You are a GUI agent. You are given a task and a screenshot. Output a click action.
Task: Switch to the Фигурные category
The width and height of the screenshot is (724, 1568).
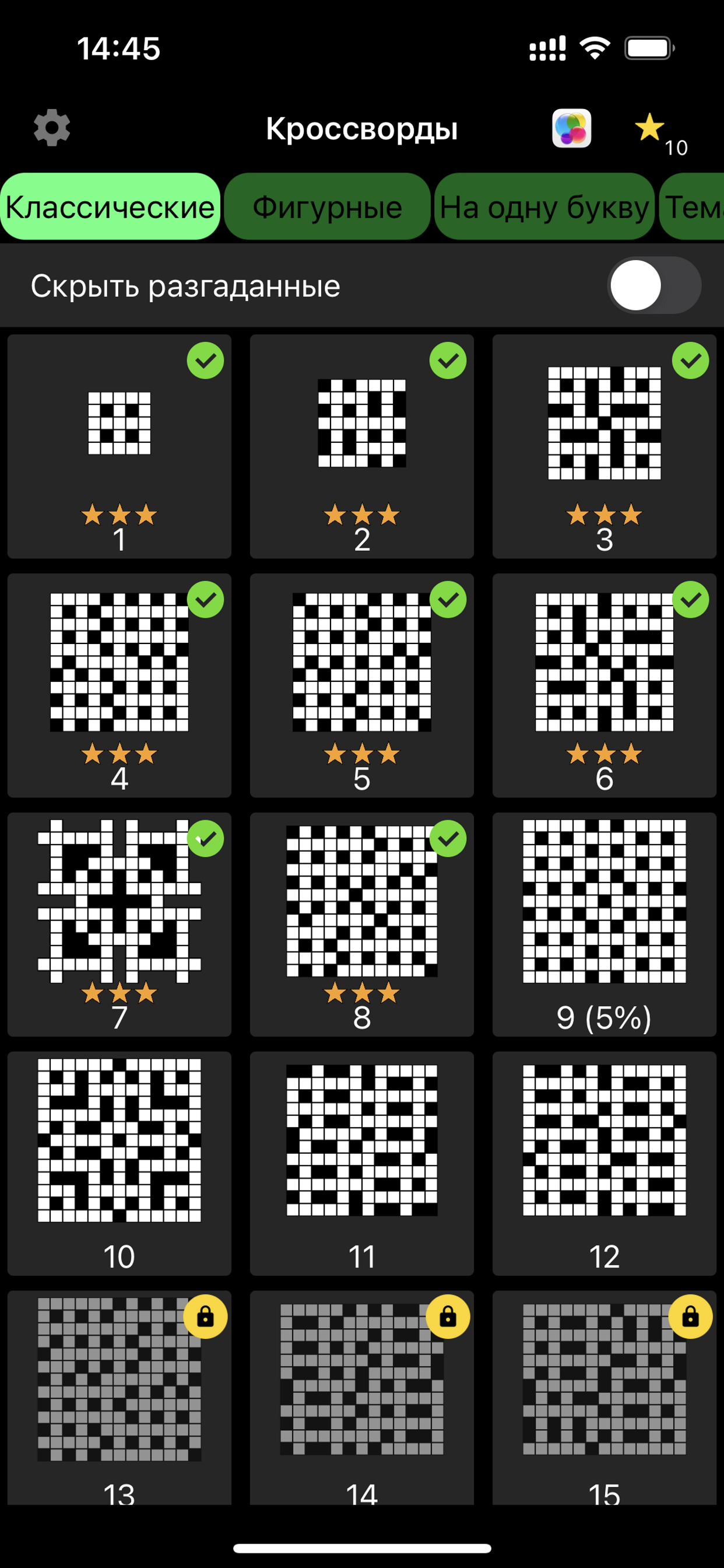pos(328,207)
